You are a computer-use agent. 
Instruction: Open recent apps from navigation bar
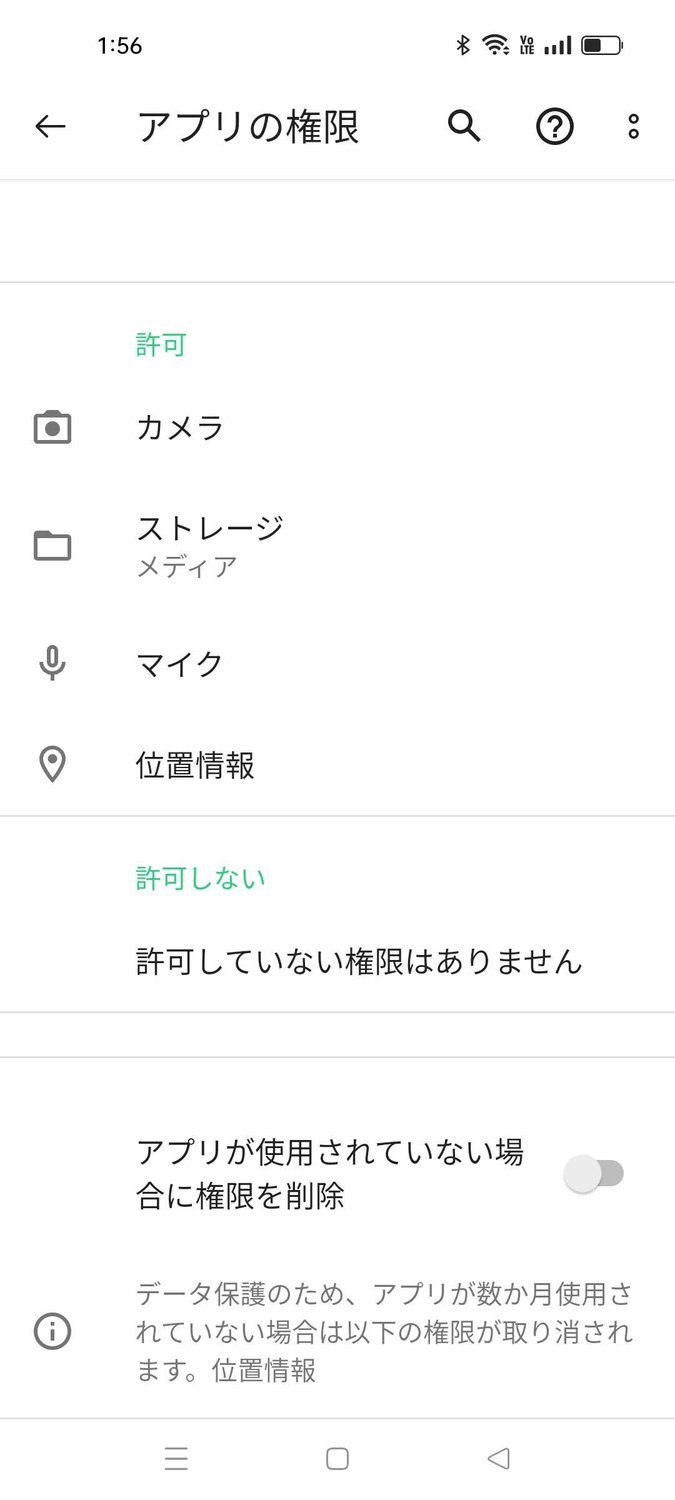[x=176, y=1459]
